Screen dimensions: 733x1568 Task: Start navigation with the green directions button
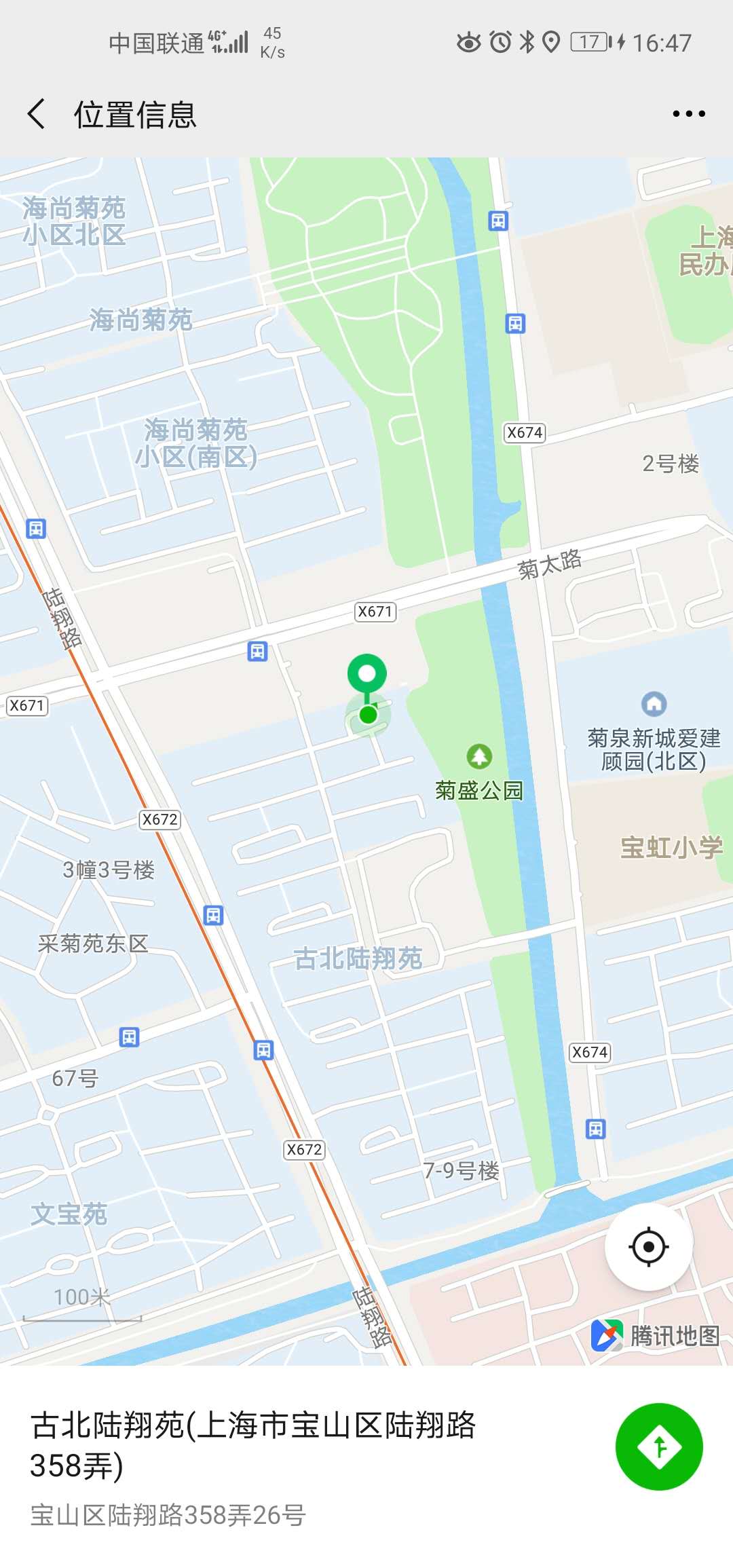(658, 1446)
